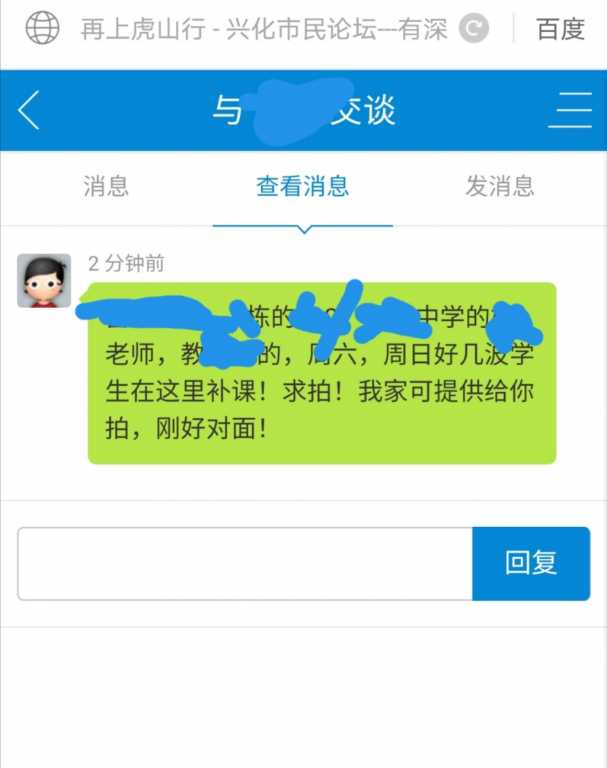
Task: Open the hamburger menu in the header
Action: point(570,110)
